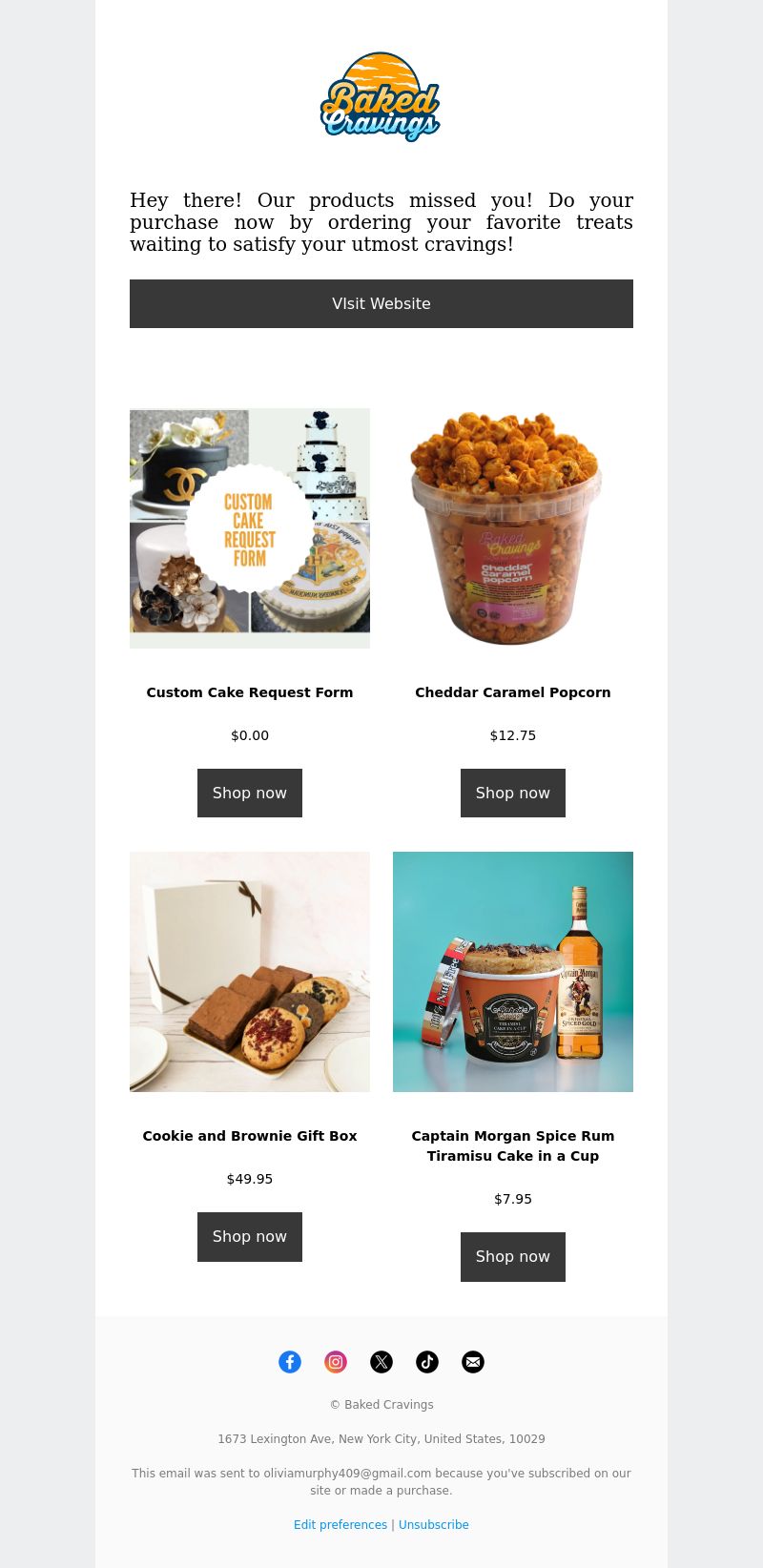Open the Tiramisu Cake in a Cup image
Screen dimensions: 763x1568
click(513, 972)
